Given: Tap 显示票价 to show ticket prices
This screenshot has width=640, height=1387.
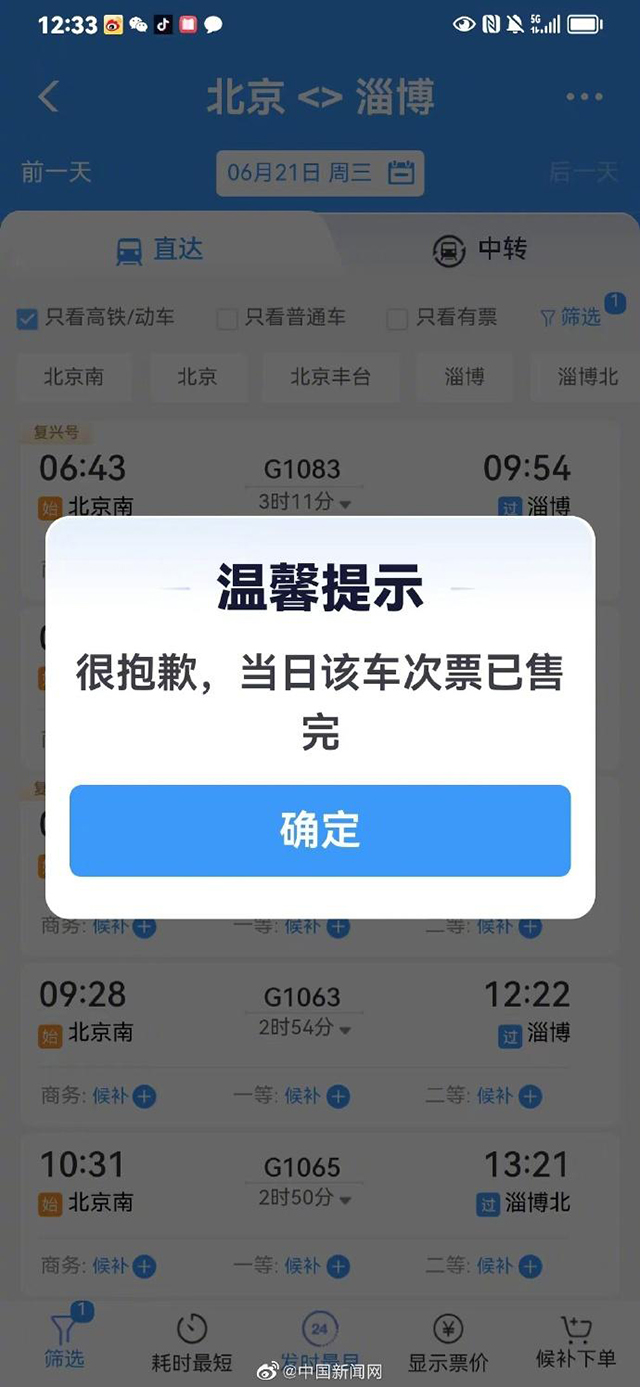Looking at the screenshot, I should (448, 1344).
